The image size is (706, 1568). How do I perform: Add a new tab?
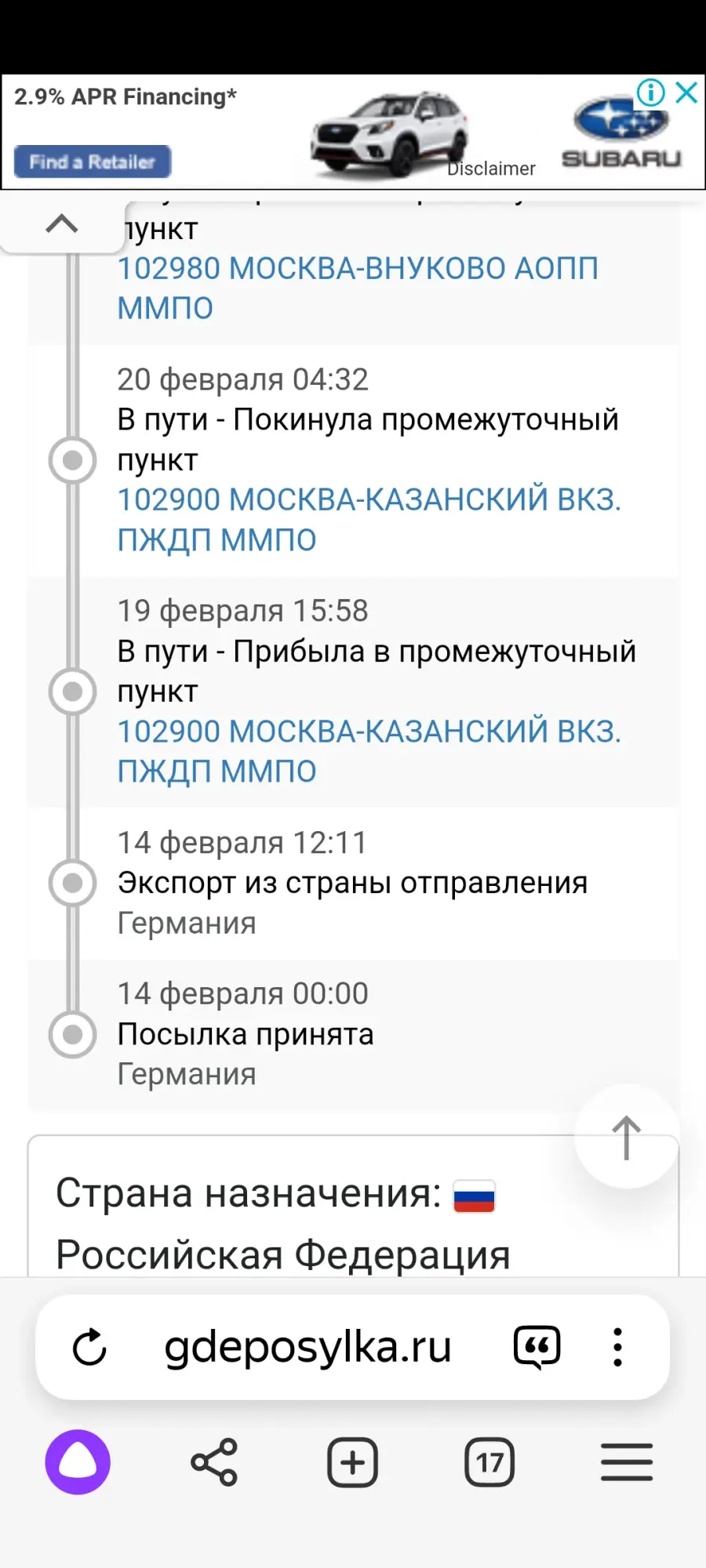tap(352, 1462)
